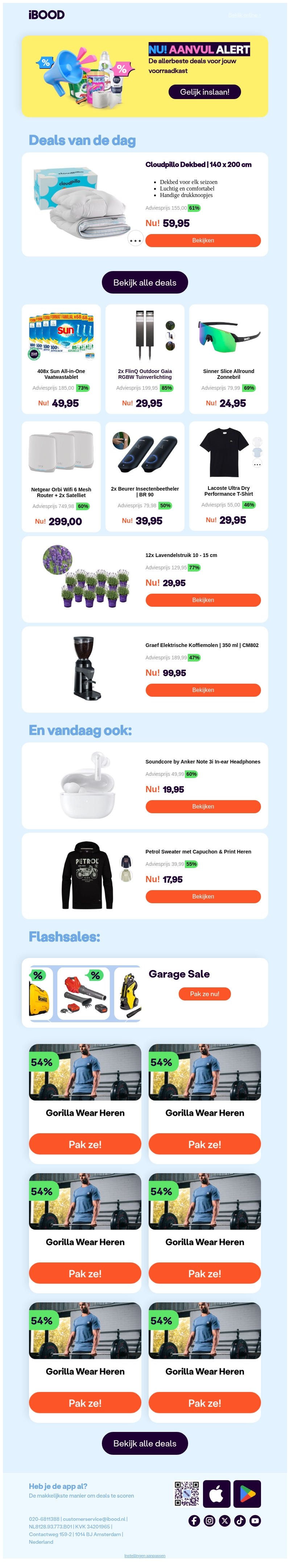Screen dimensions: 290x1568
Task: View the Petrol Sweater deal
Action: (x=202, y=897)
